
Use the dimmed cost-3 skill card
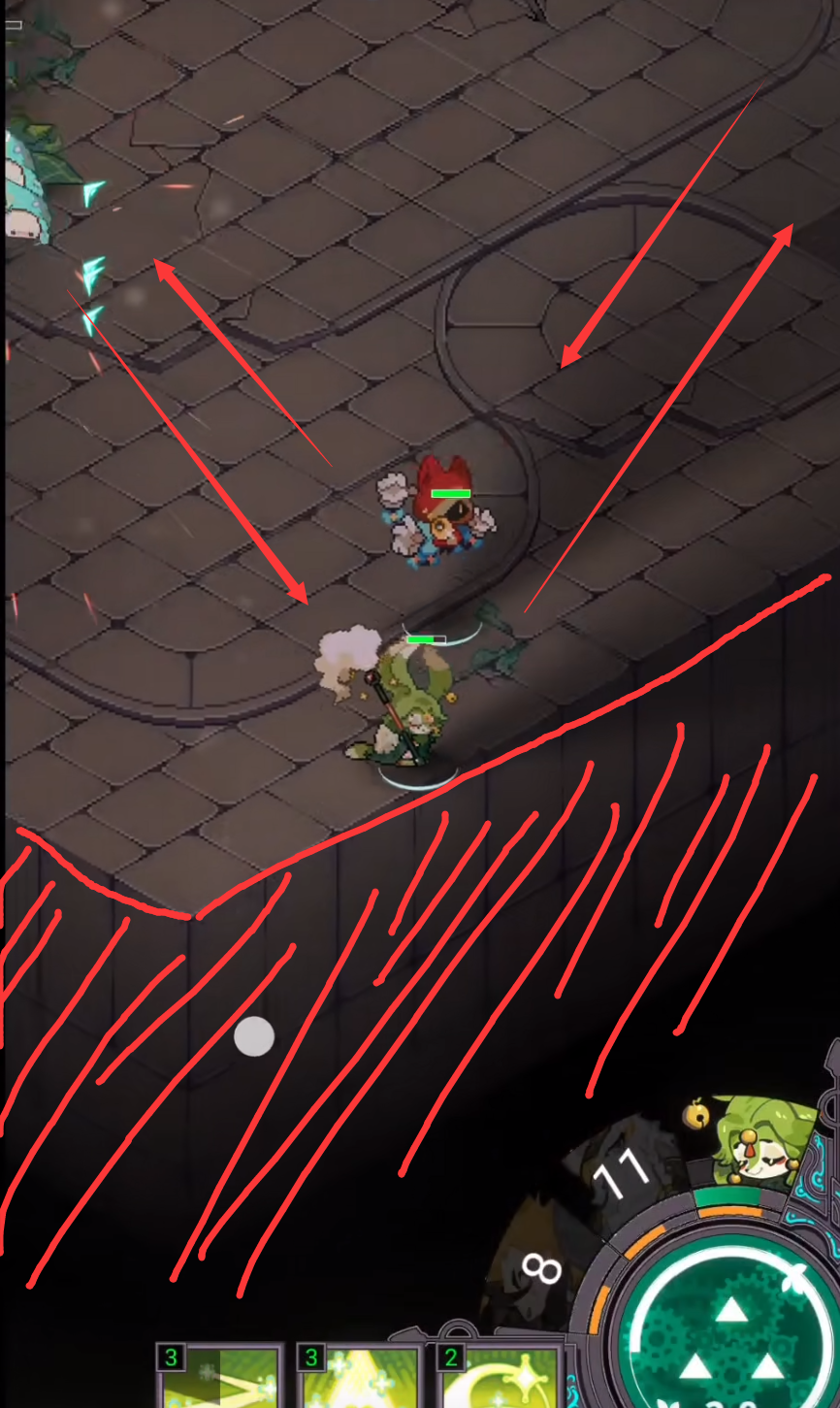coord(220,1378)
